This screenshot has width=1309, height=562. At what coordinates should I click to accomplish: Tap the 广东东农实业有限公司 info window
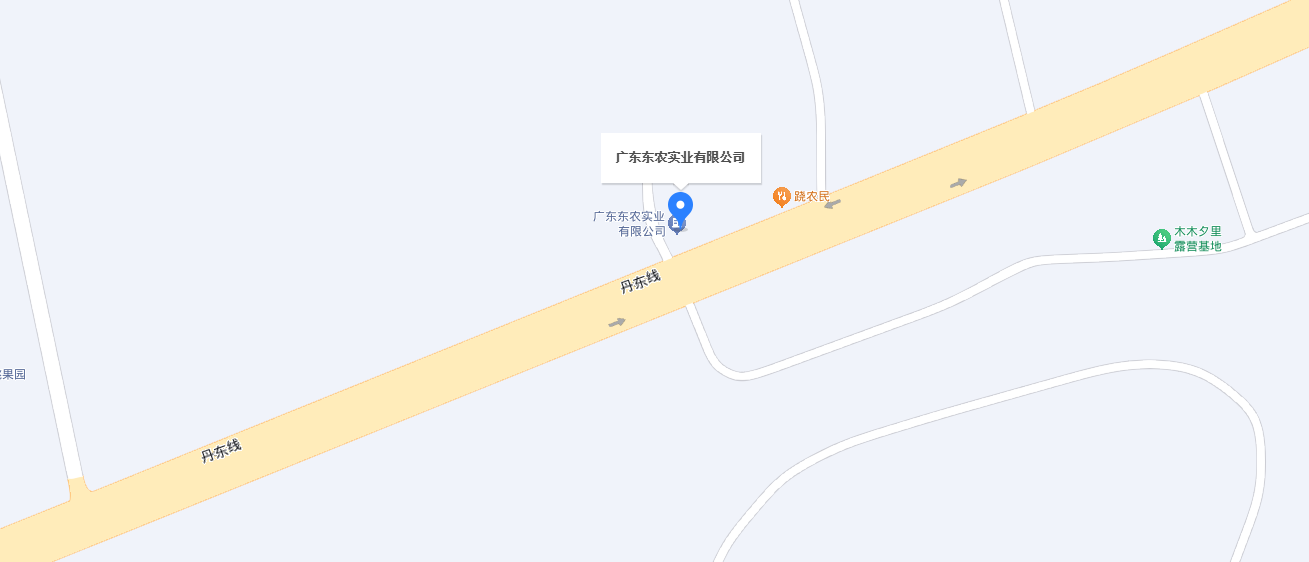(x=680, y=158)
